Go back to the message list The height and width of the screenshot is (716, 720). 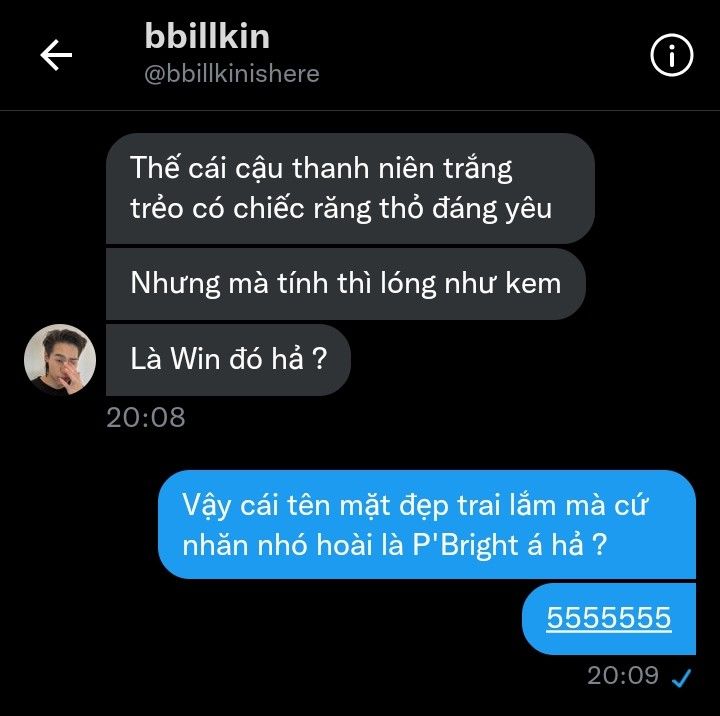coord(56,55)
